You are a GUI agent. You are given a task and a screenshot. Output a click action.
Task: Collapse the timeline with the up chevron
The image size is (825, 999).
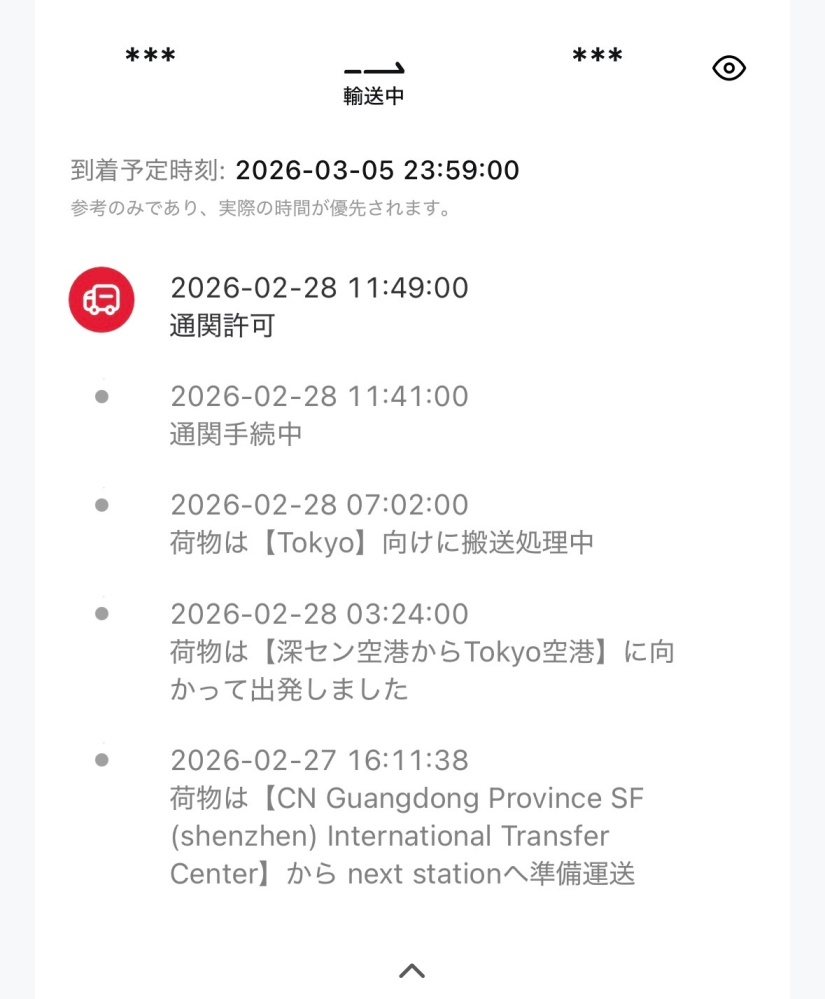[412, 968]
